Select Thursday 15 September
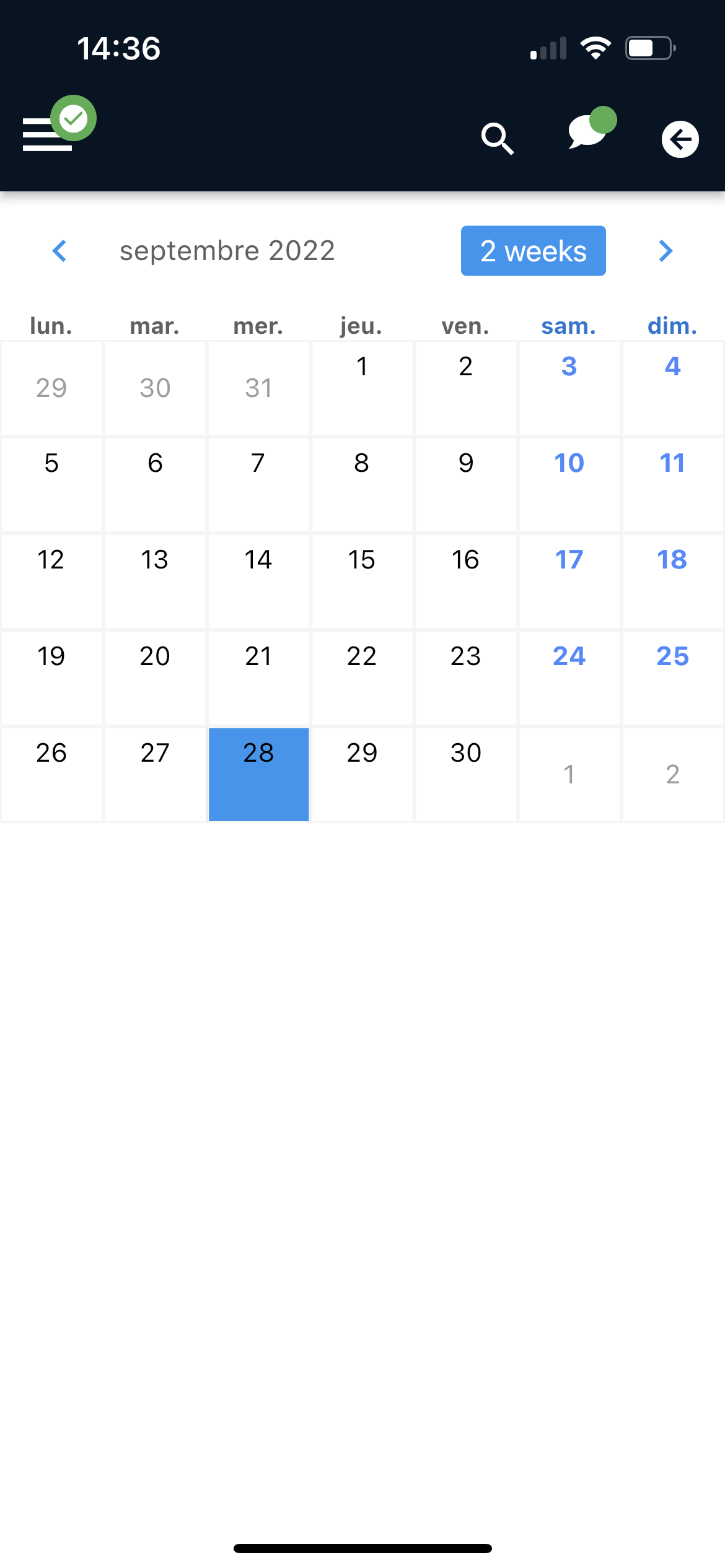 [x=362, y=581]
